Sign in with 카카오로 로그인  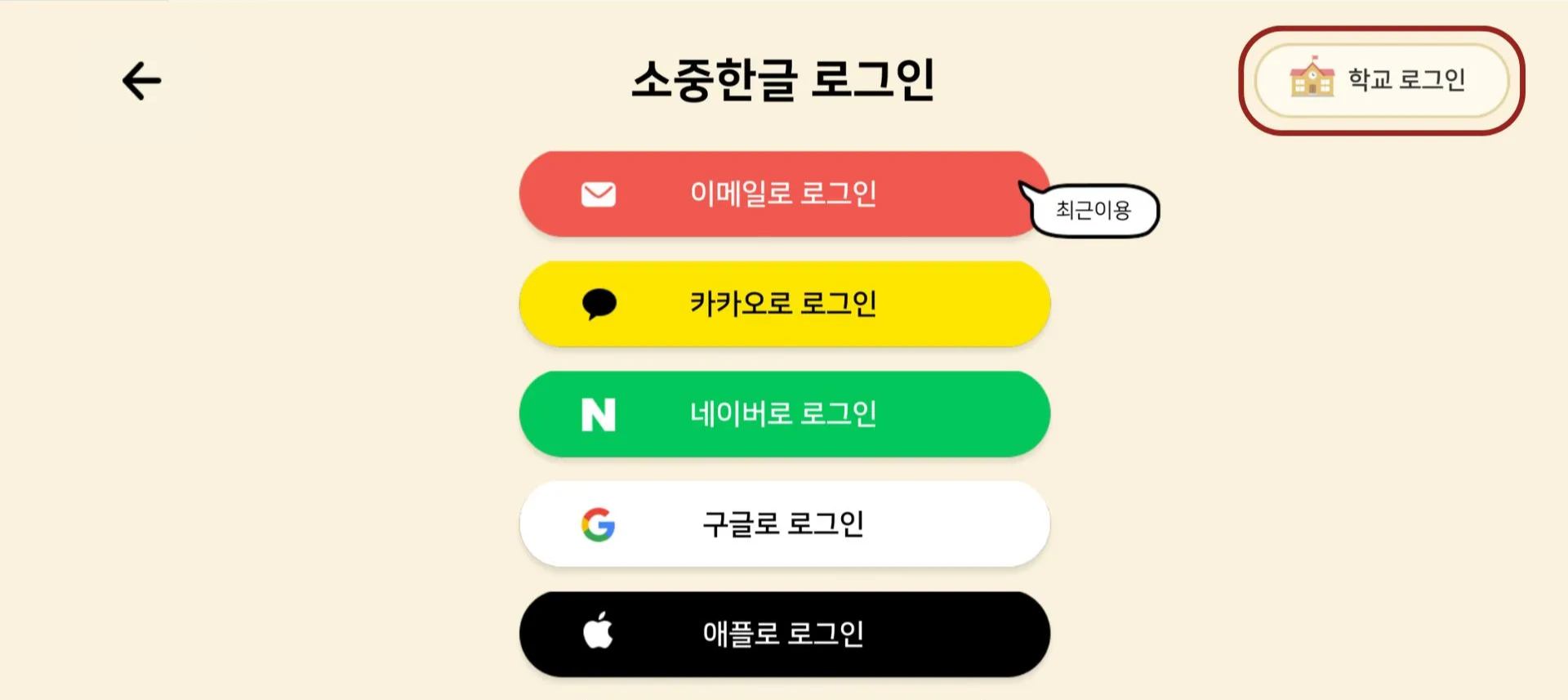tap(784, 304)
